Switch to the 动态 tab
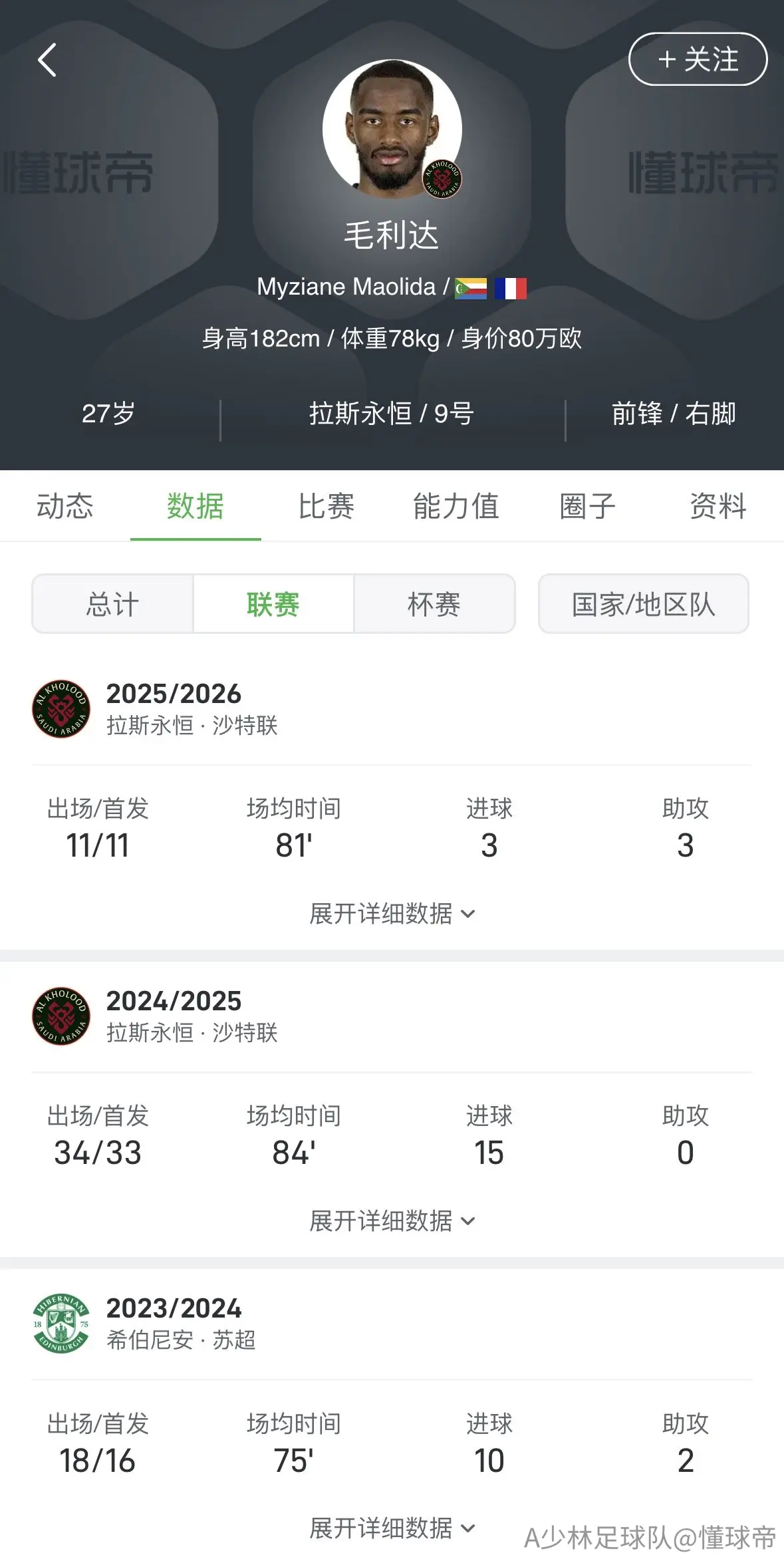This screenshot has height=1559, width=784. pos(65,506)
